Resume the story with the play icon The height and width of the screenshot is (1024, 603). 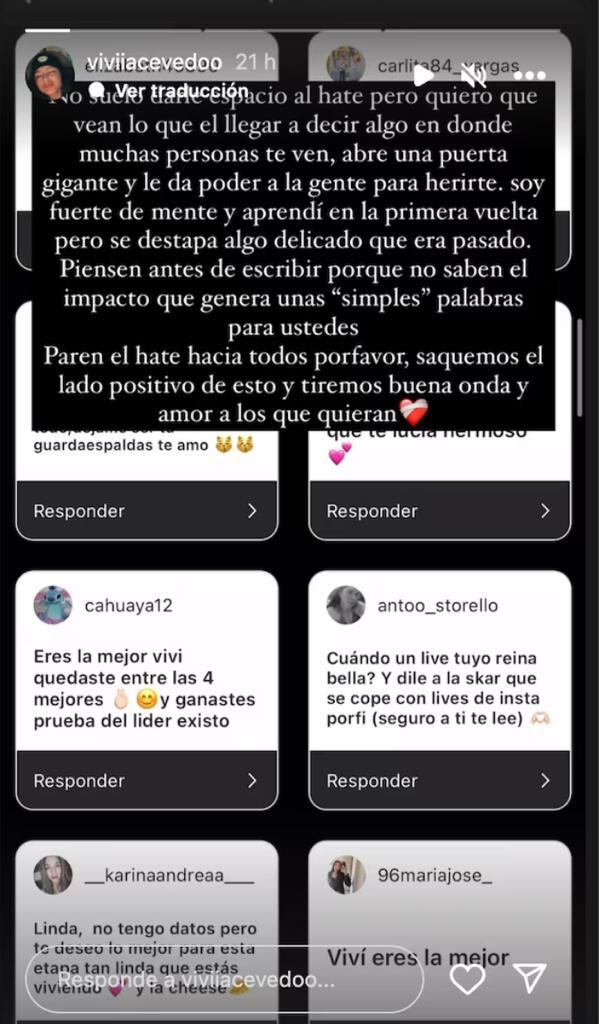tap(422, 75)
